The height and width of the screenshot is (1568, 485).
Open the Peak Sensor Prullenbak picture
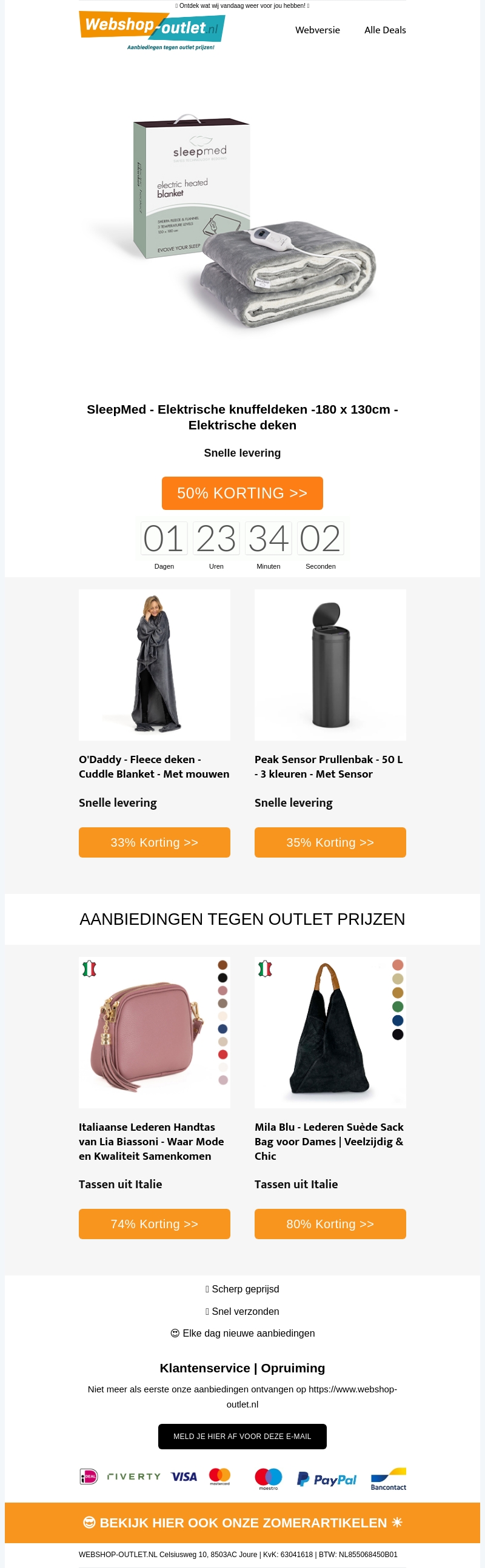coord(330,664)
